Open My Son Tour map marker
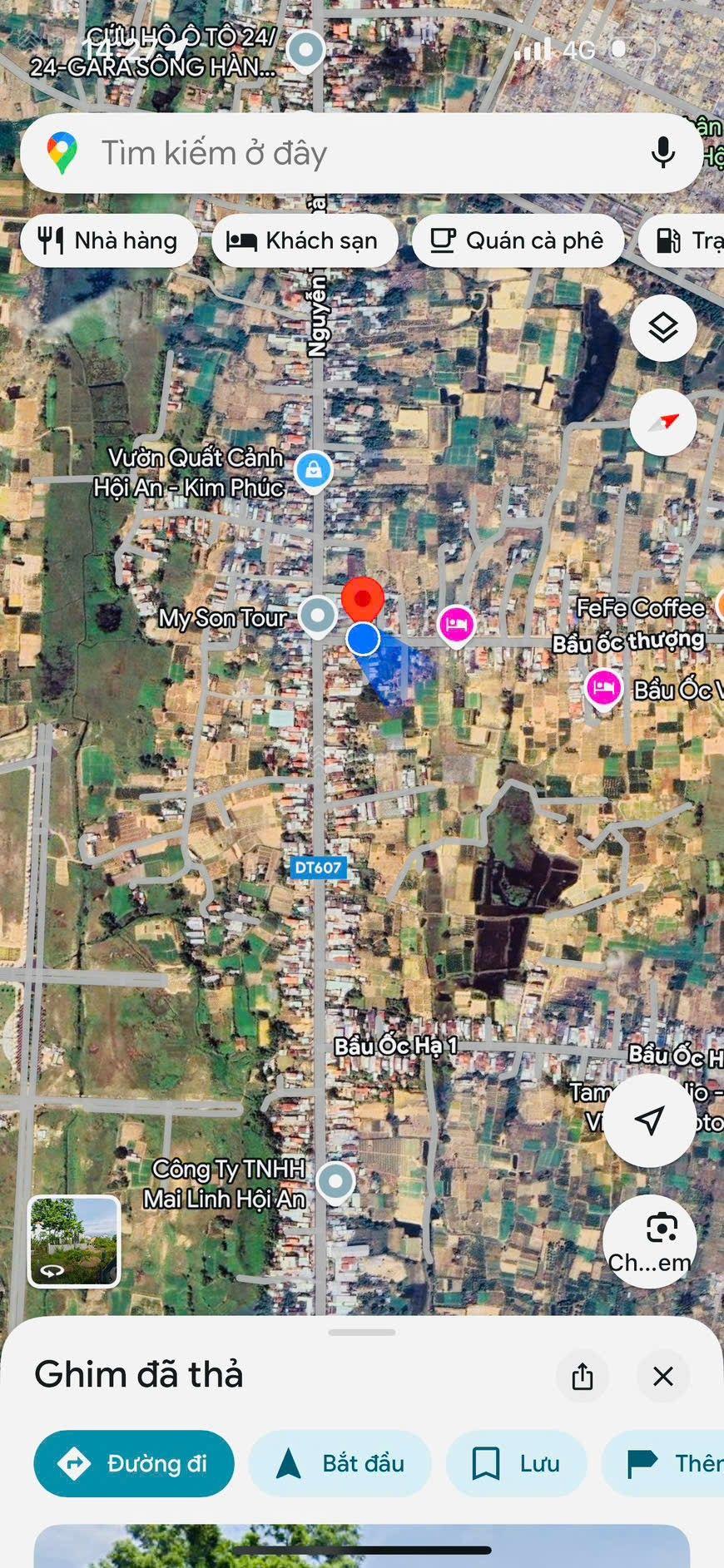This screenshot has height=1568, width=724. tap(317, 616)
